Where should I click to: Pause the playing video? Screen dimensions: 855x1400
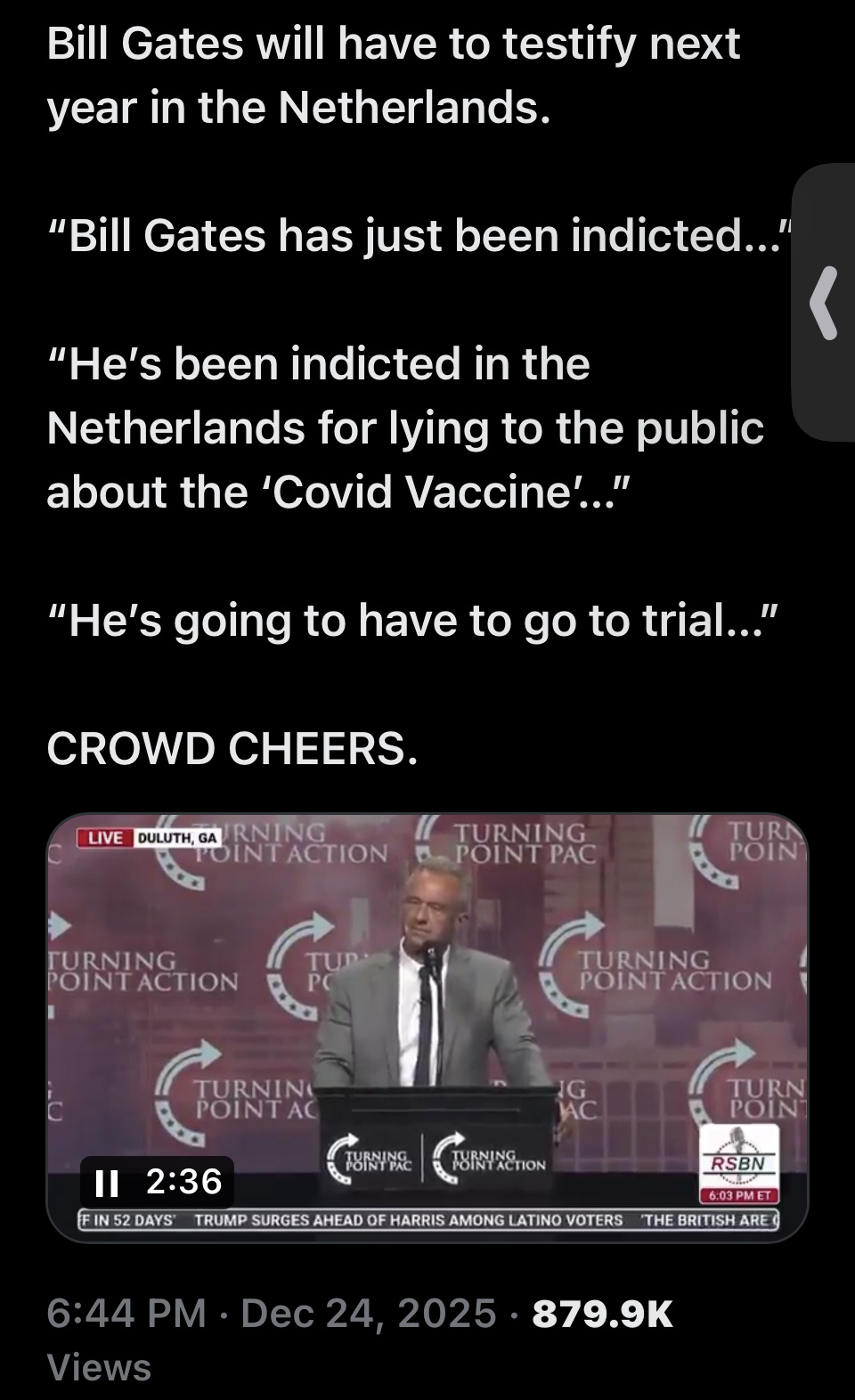click(107, 1182)
